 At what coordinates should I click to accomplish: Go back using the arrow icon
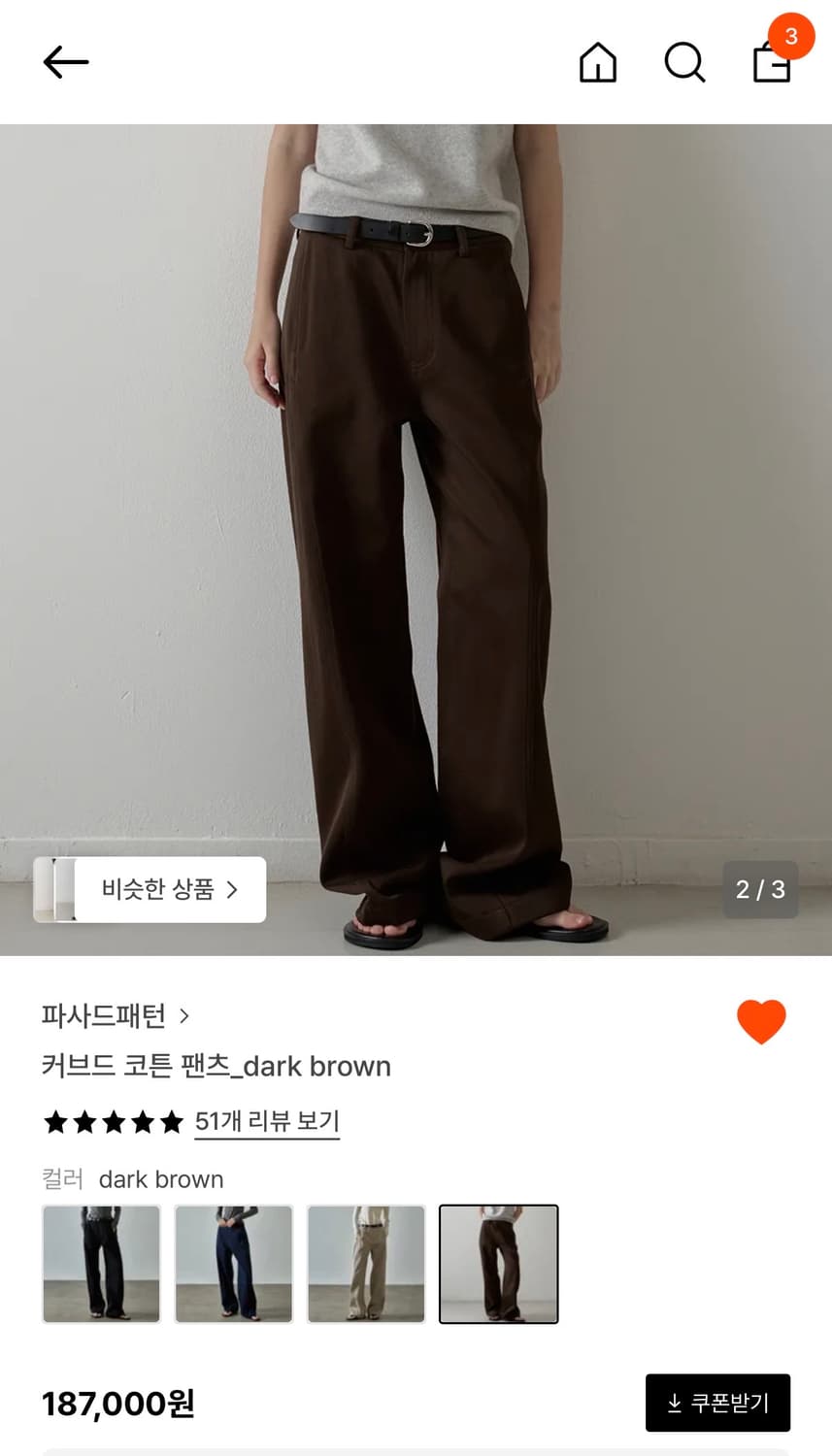pos(65,62)
